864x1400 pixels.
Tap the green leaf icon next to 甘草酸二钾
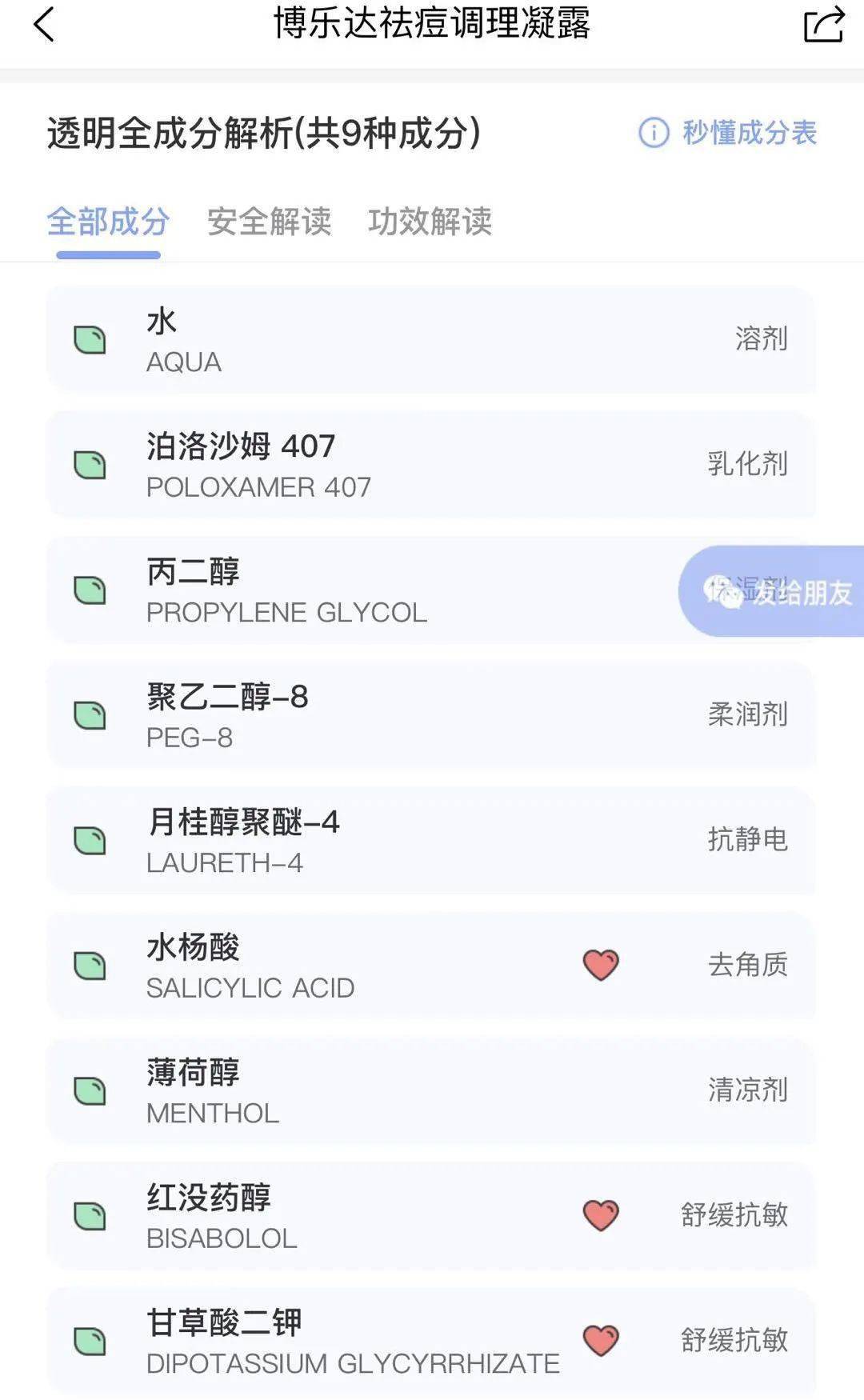point(90,1342)
